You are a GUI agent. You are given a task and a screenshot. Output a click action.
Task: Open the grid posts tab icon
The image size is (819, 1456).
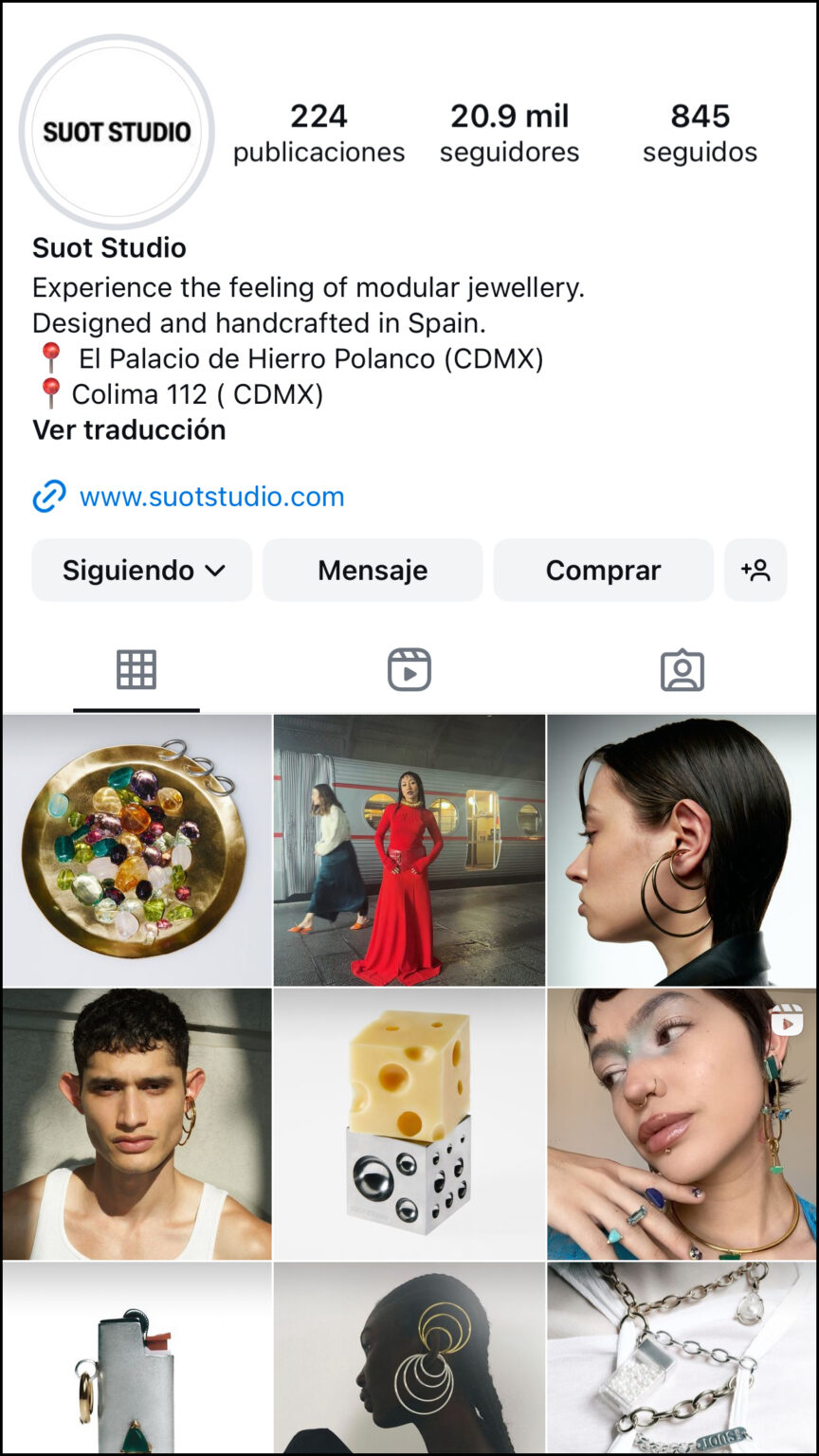[x=136, y=668]
